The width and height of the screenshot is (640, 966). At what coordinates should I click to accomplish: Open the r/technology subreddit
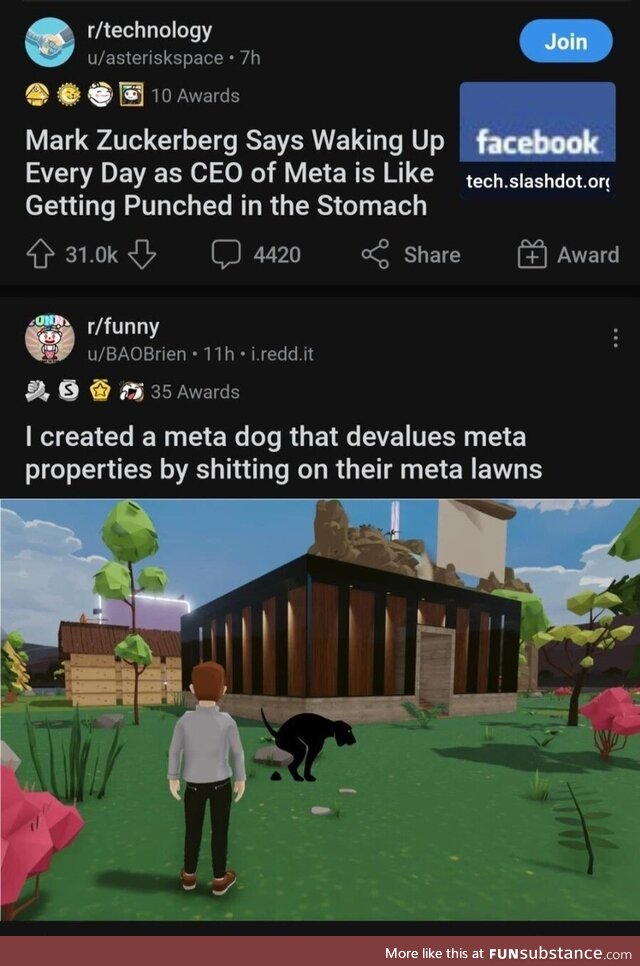tap(150, 32)
